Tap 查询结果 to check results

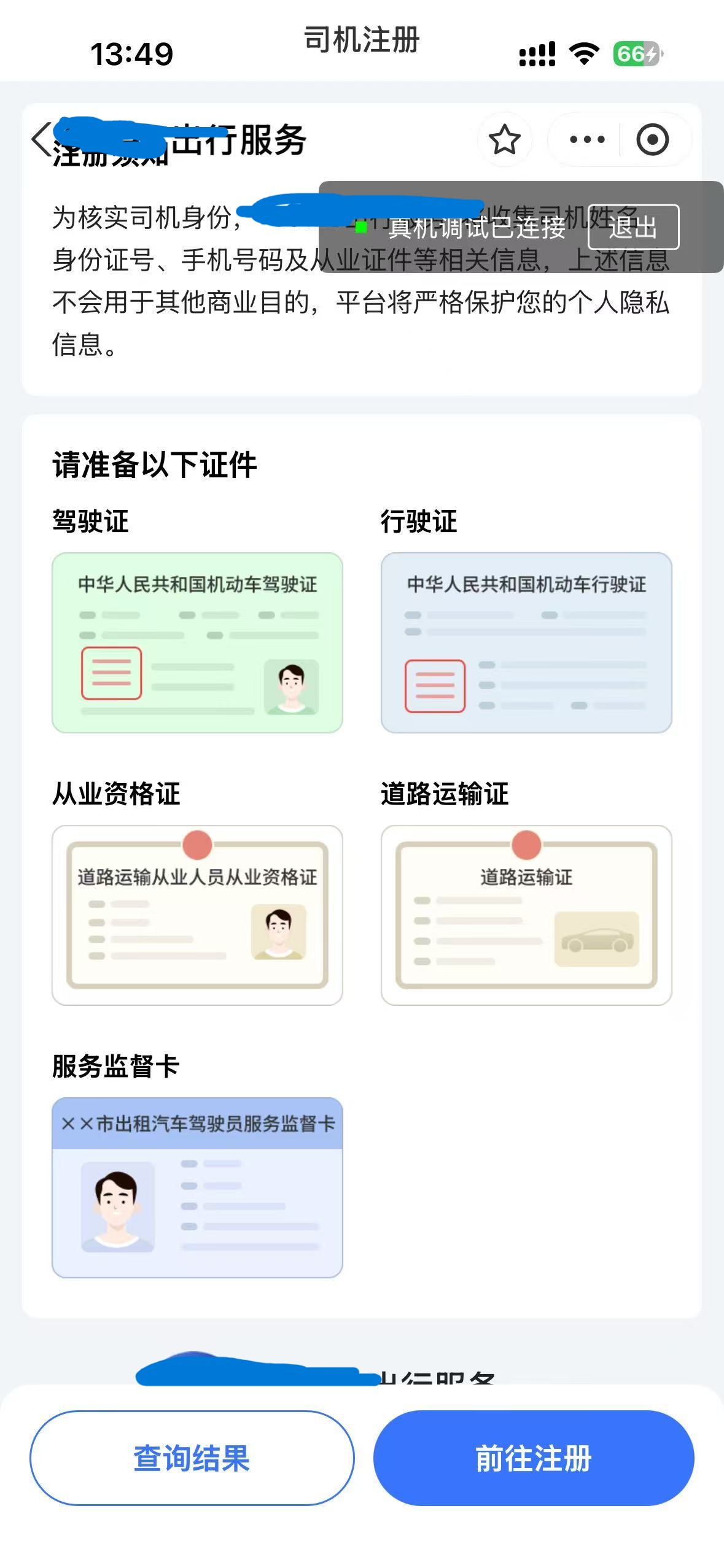point(192,1458)
